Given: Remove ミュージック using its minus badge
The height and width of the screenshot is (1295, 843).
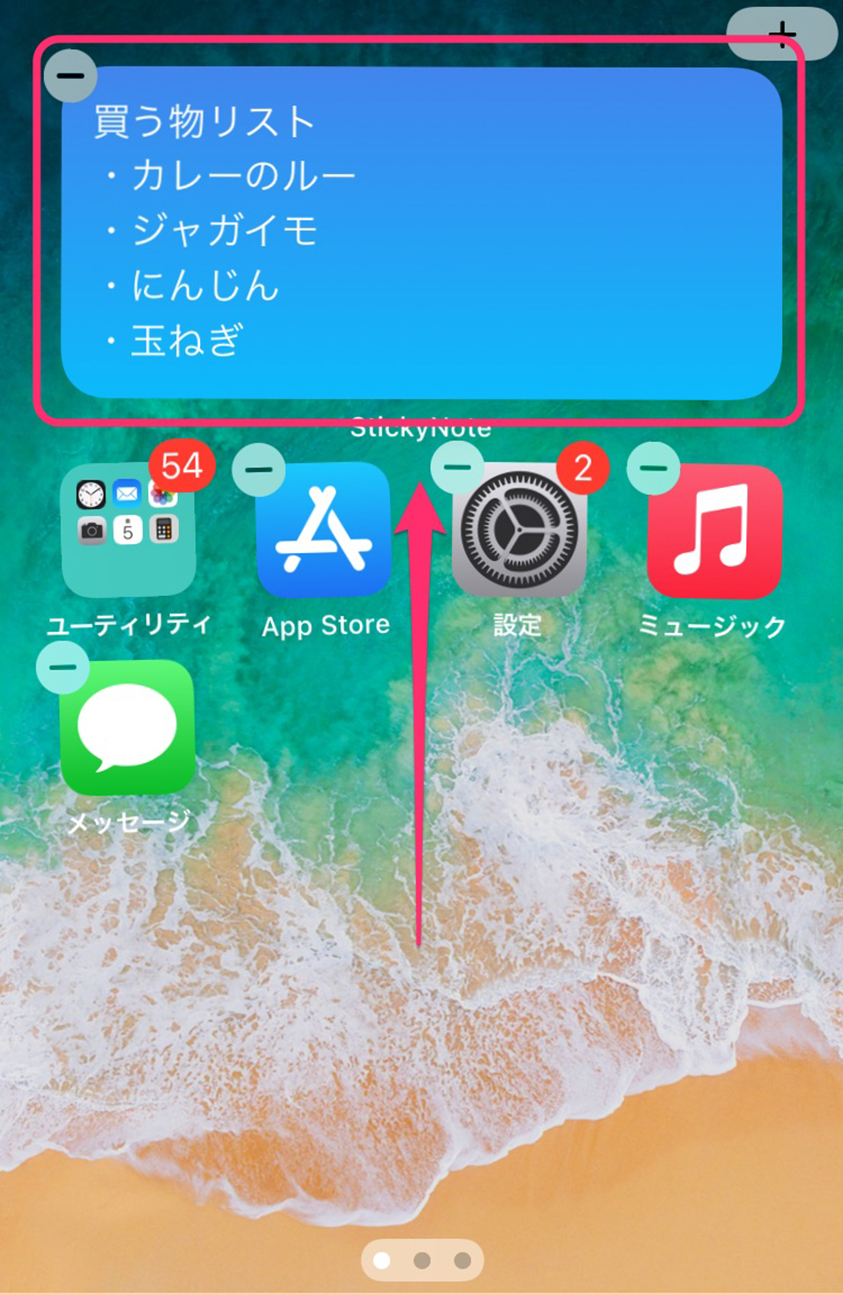Looking at the screenshot, I should [x=653, y=465].
